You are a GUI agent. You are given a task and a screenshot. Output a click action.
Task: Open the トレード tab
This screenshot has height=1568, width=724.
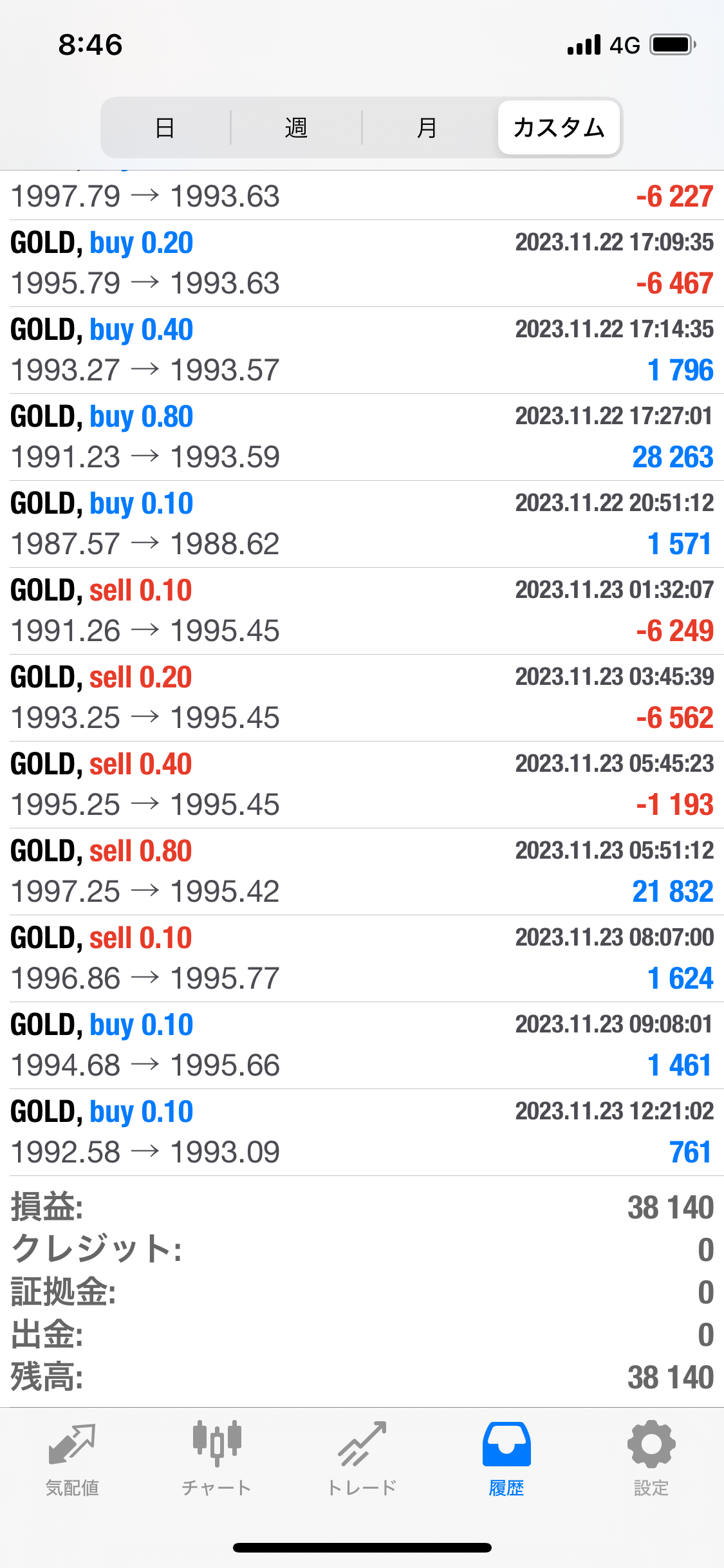tap(362, 1459)
